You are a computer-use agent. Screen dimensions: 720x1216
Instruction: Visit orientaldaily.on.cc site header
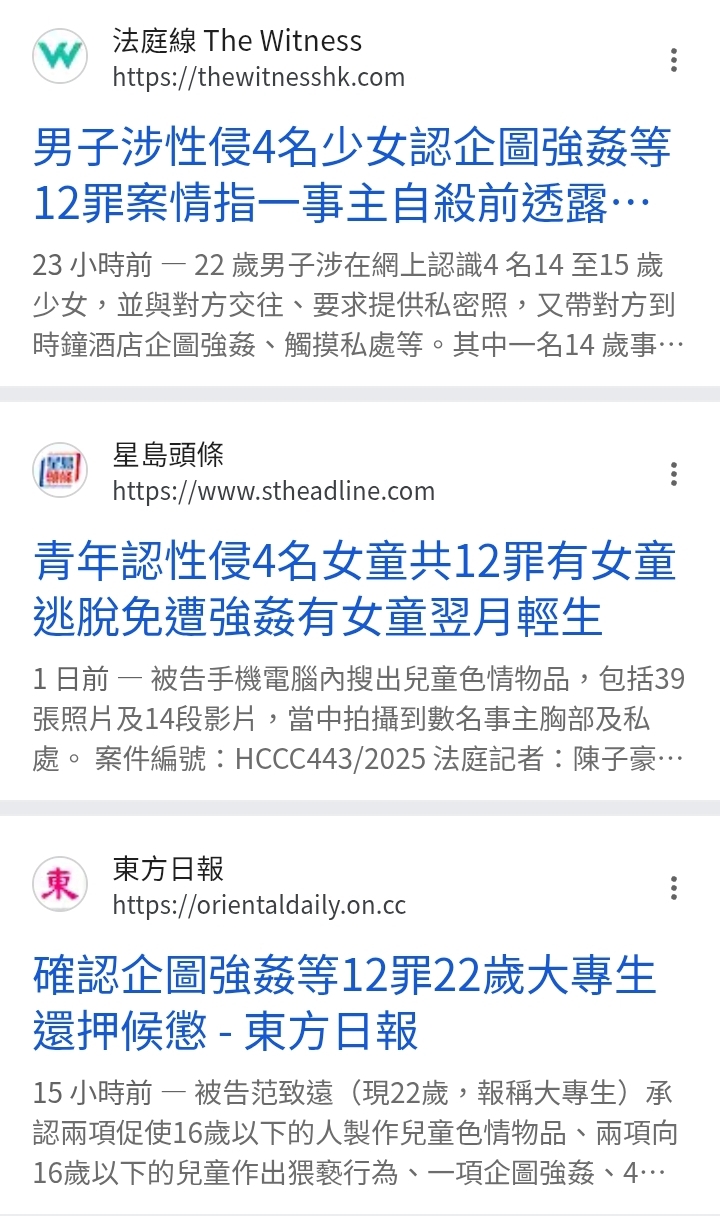tap(220, 887)
